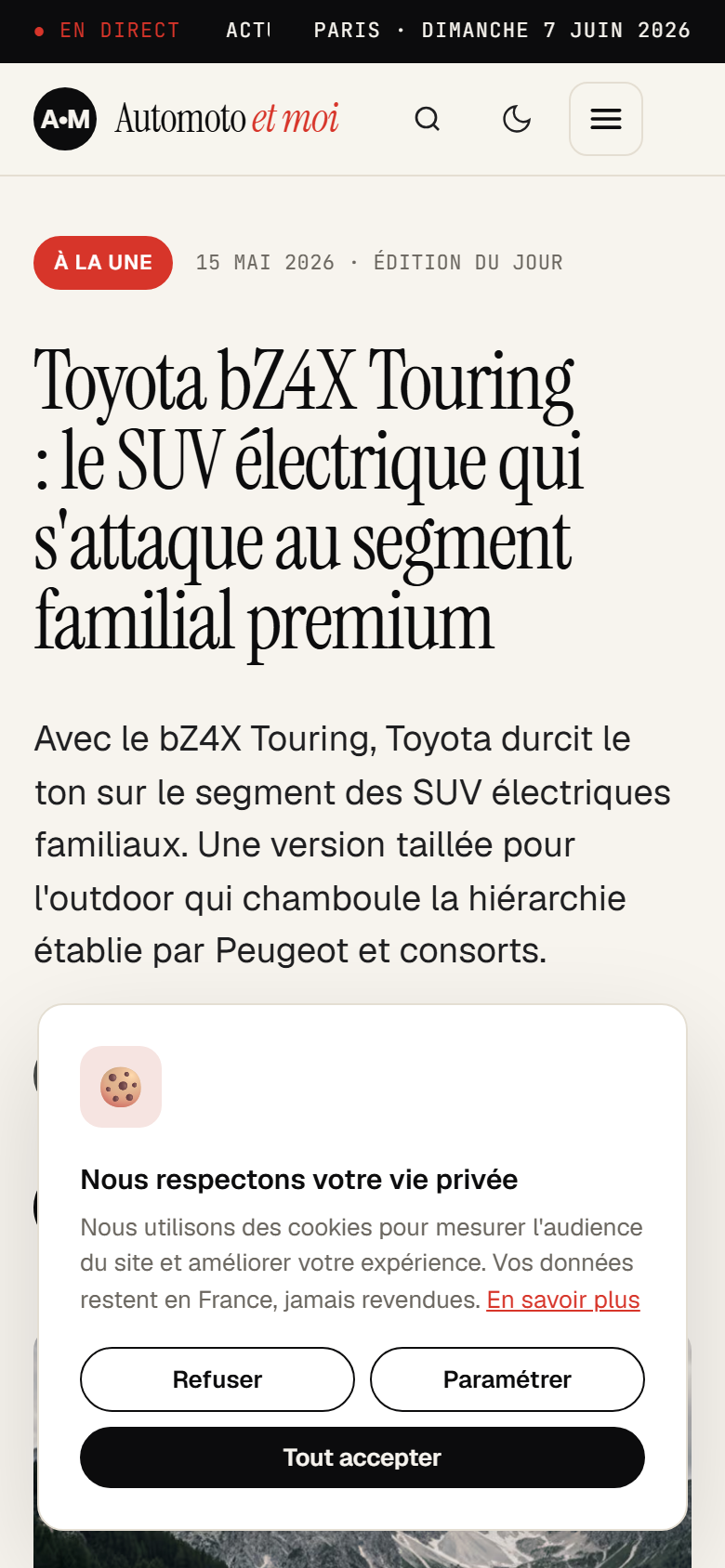Tap the À LA UNE badge
725x1568 pixels.
coord(103,263)
